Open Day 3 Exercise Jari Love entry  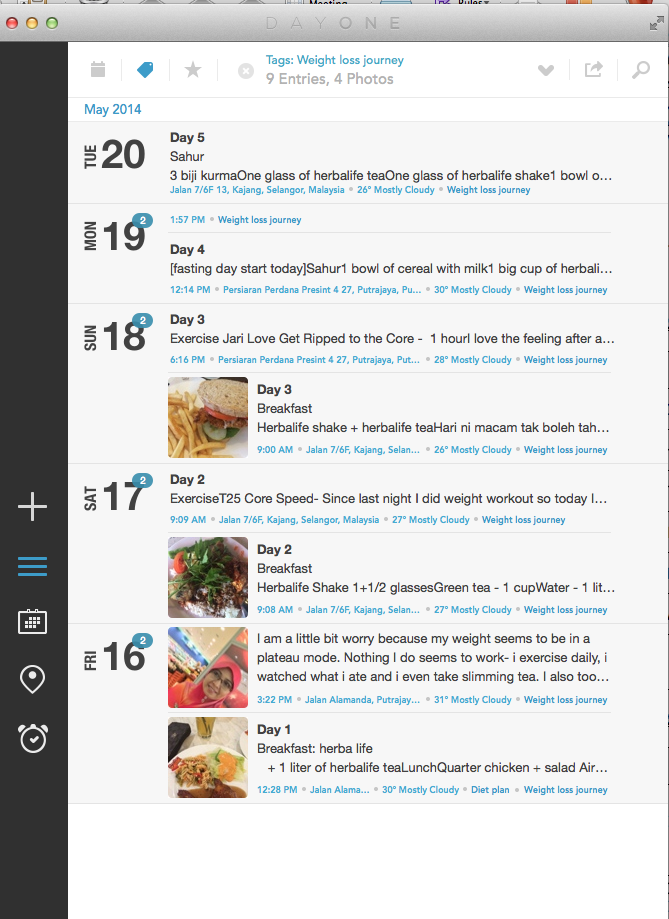pos(390,339)
